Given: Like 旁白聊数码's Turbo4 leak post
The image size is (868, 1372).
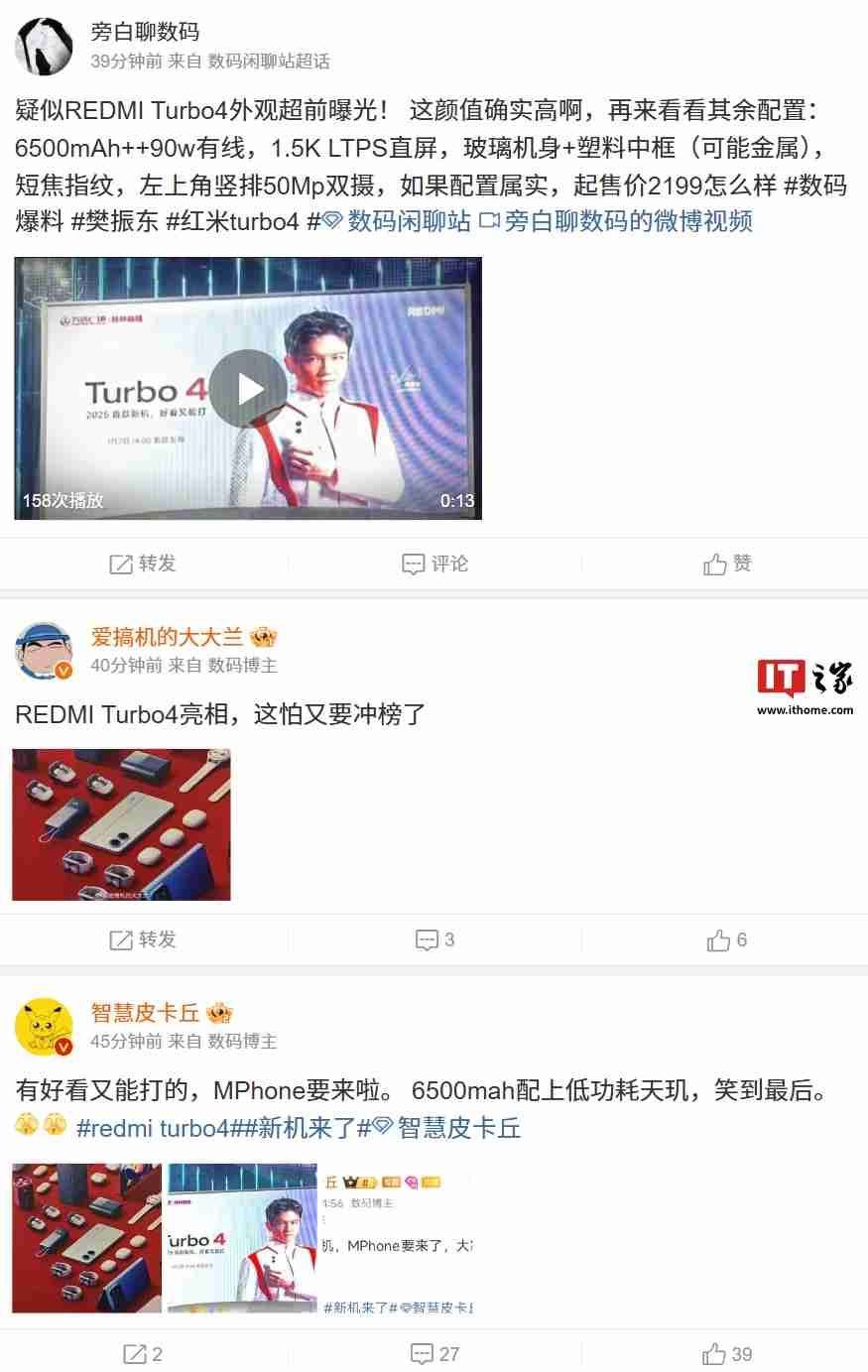Looking at the screenshot, I should (x=725, y=563).
